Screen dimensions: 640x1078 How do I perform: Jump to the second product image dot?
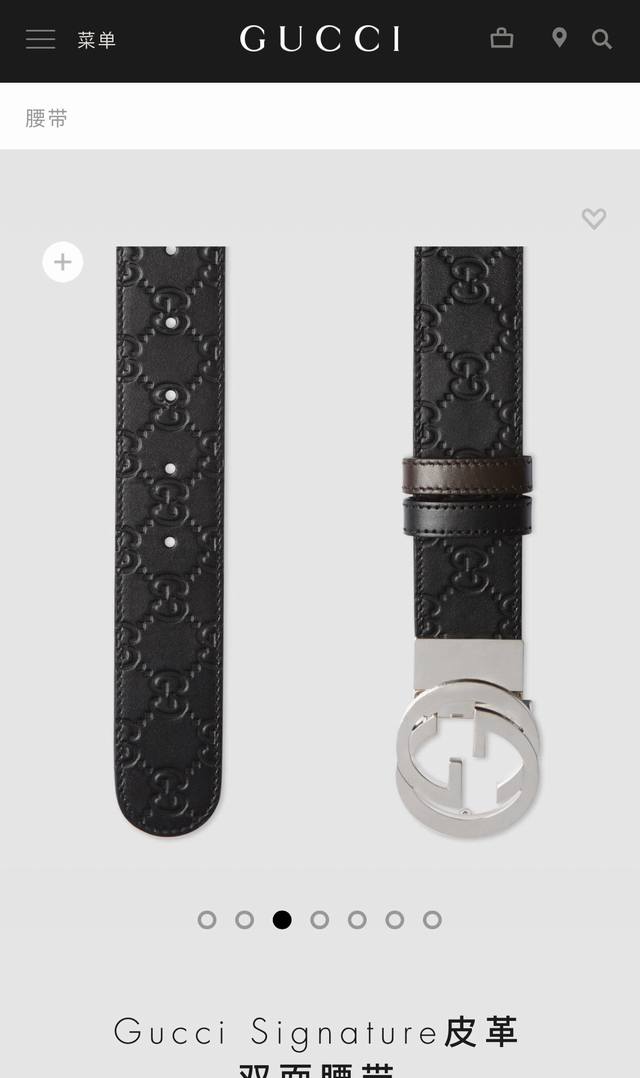(245, 920)
